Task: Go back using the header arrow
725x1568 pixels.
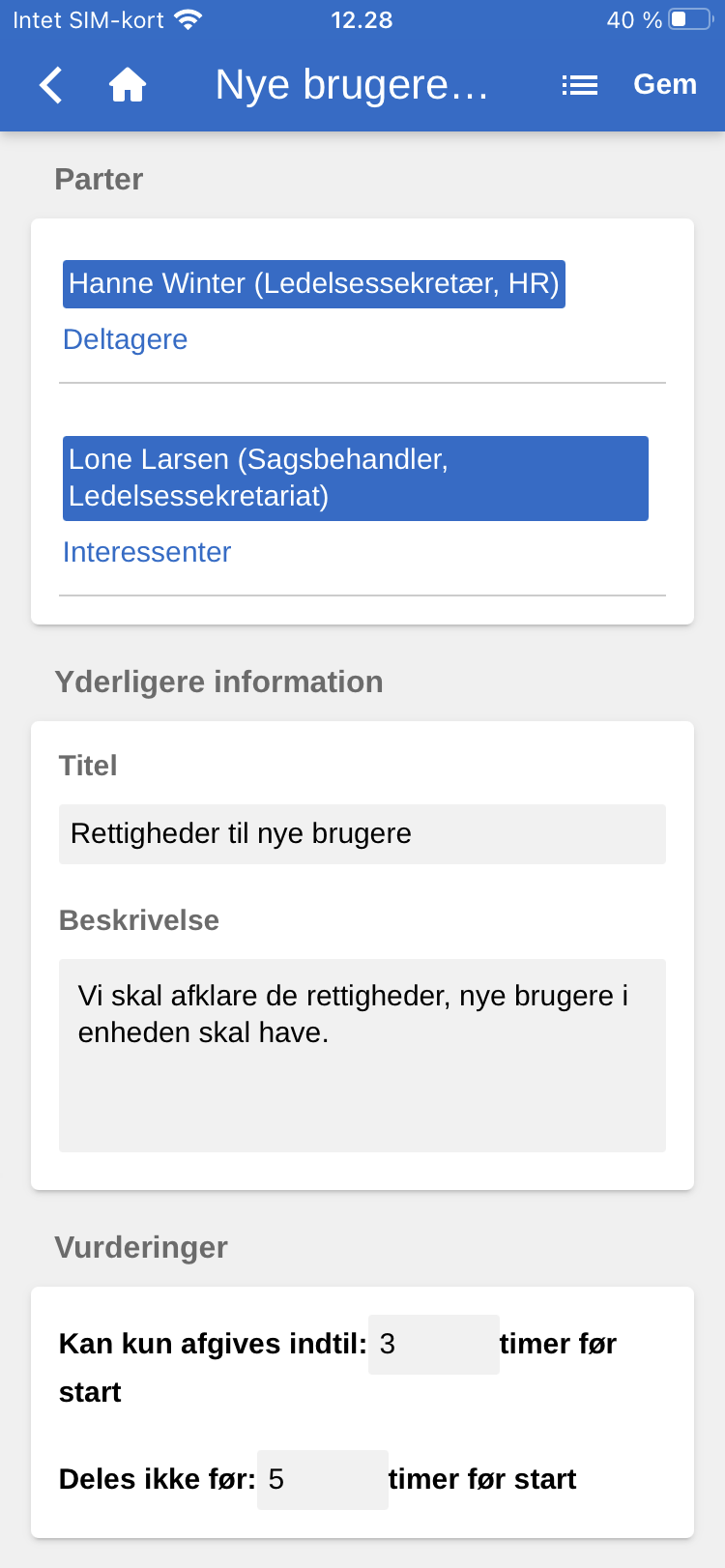Action: [51, 85]
